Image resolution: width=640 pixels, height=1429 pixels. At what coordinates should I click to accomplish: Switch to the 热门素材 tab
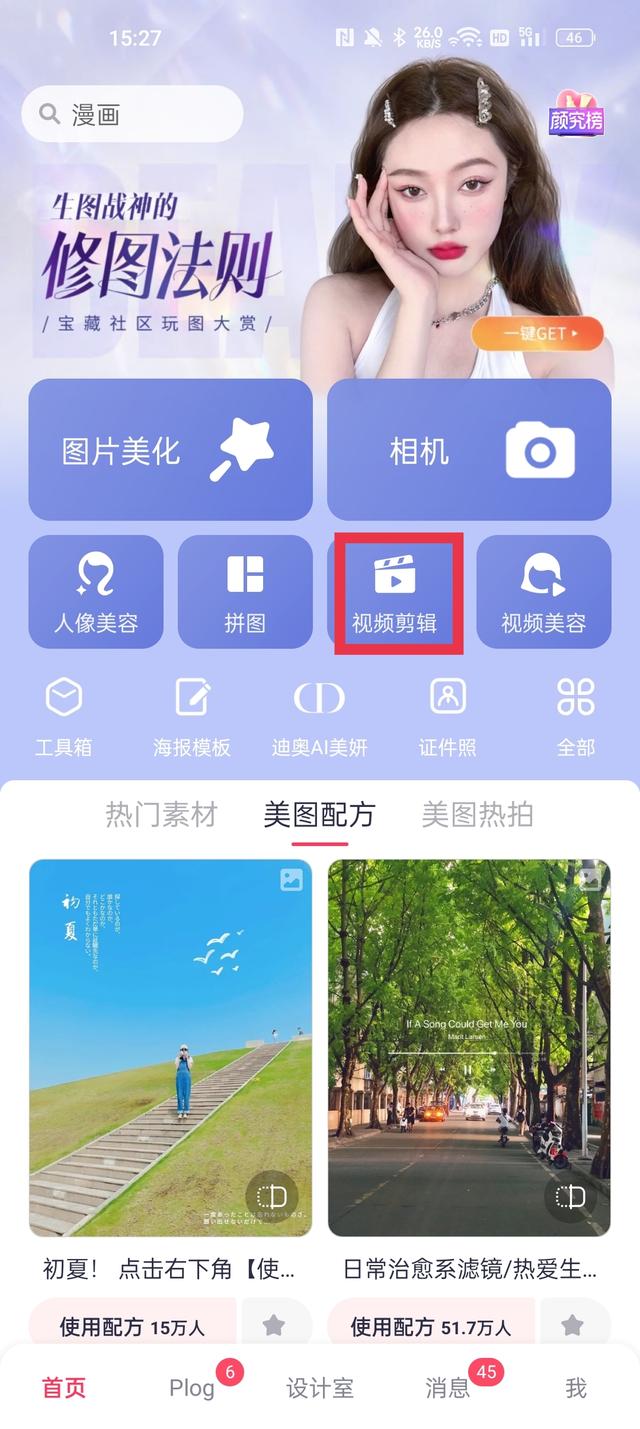(161, 815)
